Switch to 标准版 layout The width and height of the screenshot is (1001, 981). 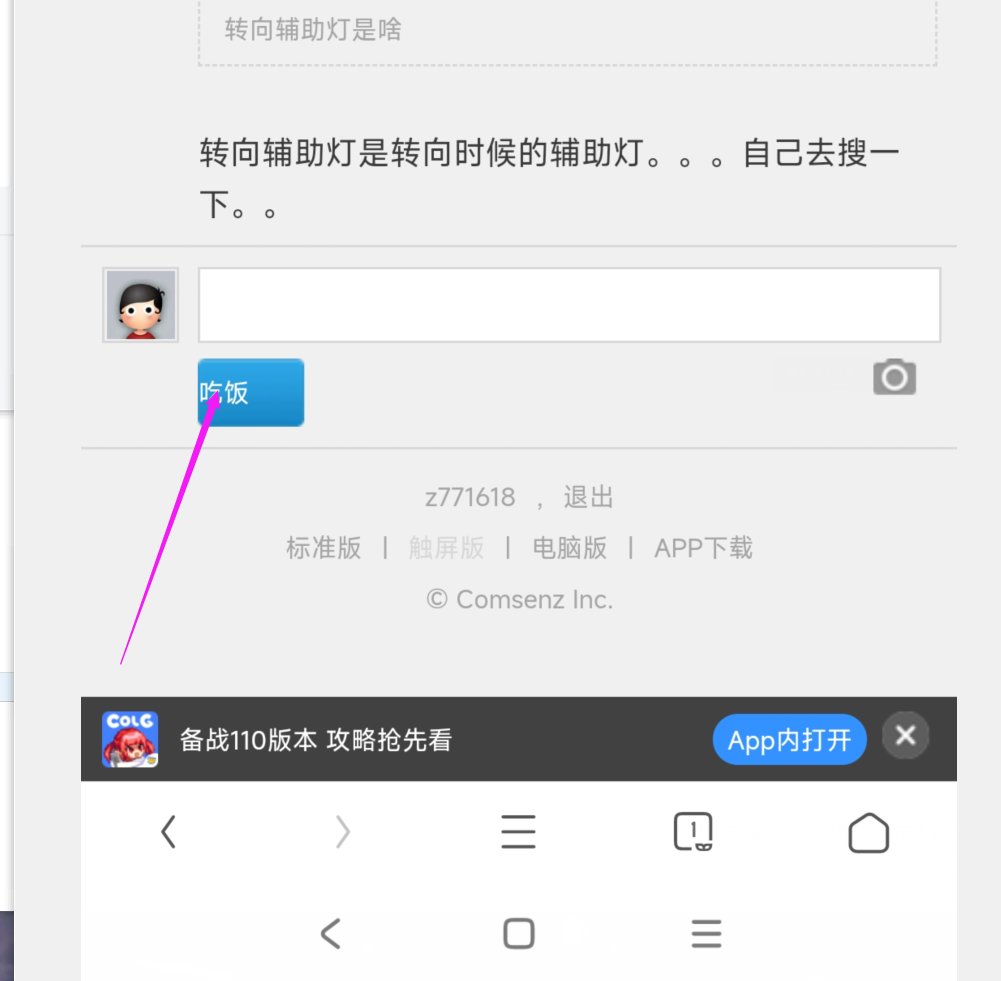(323, 548)
